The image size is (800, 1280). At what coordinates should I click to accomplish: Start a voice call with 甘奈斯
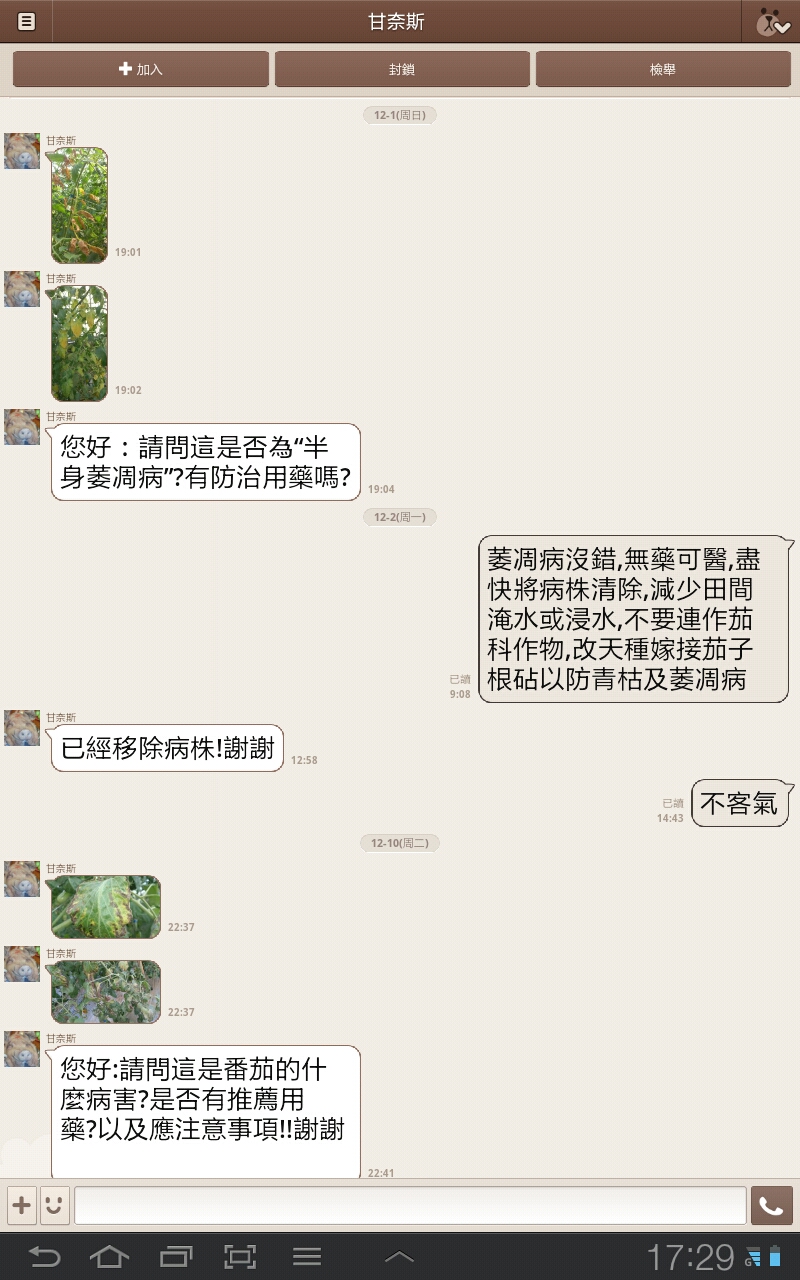(x=771, y=1205)
